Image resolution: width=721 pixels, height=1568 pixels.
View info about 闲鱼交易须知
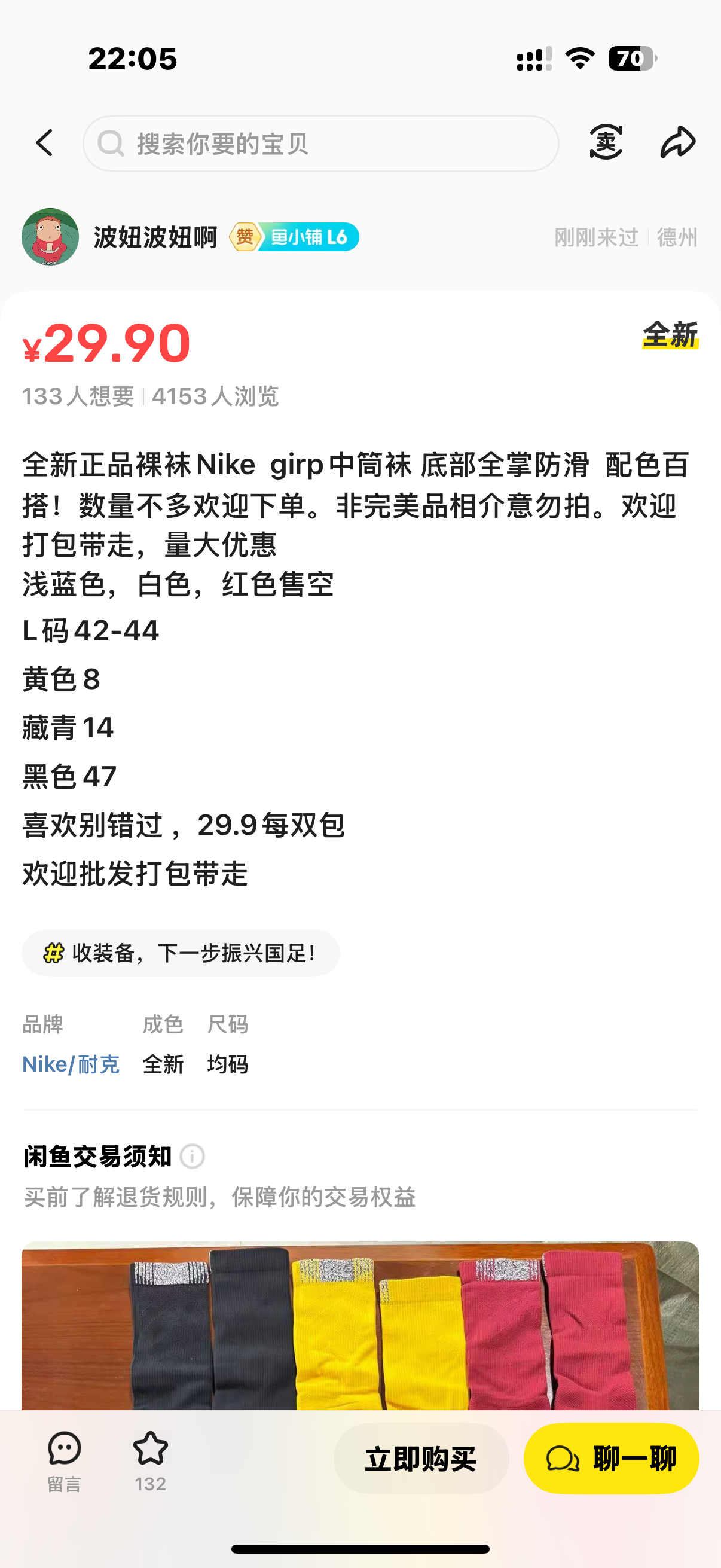(193, 1156)
